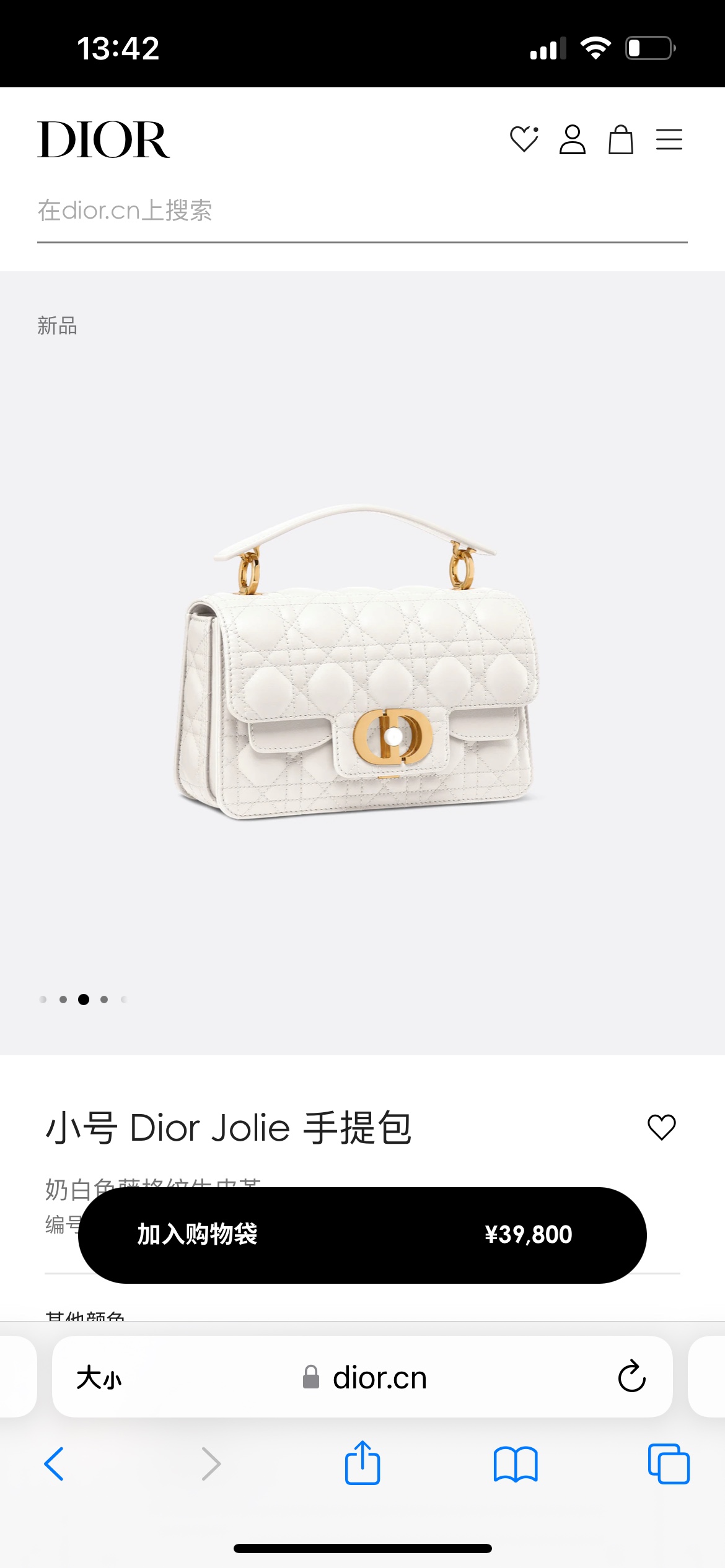This screenshot has width=725, height=1568.
Task: Show all open Safari tabs
Action: click(669, 1464)
